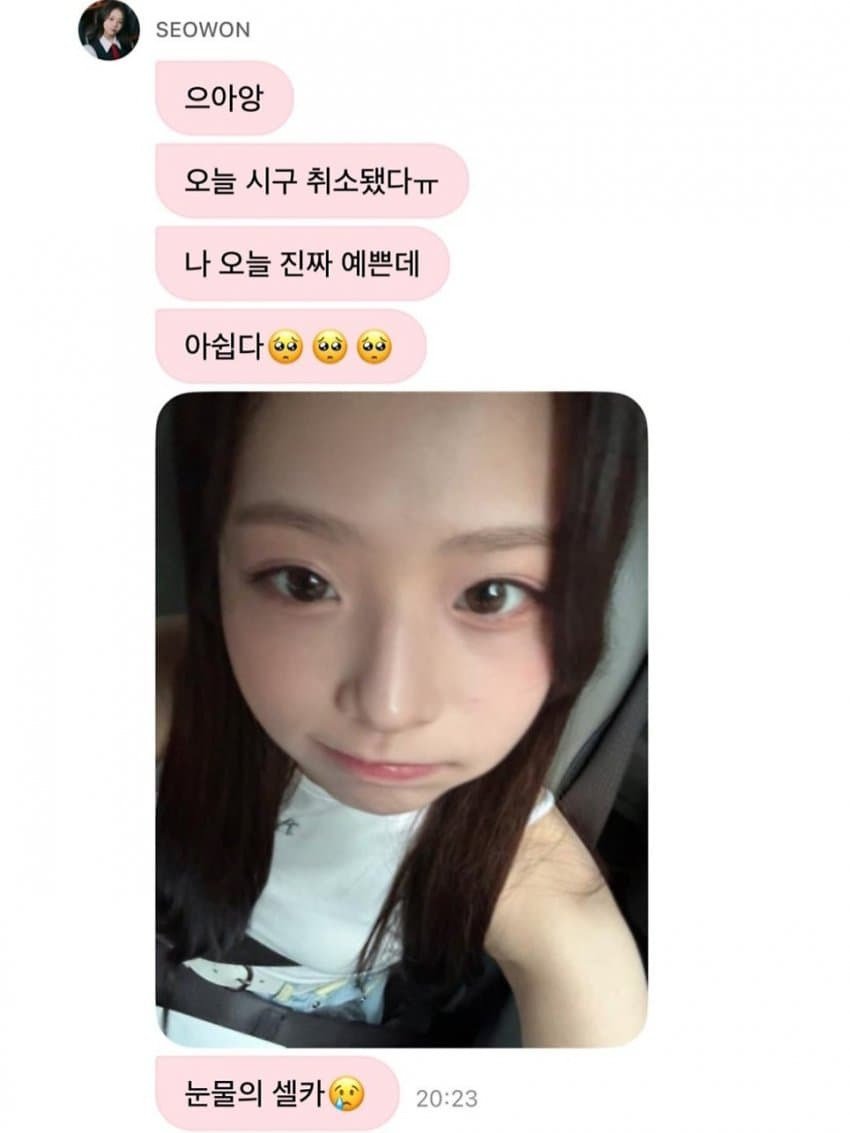Screen dimensions: 850x1133
Task: Open SEOWON's profile avatar
Action: pyautogui.click(x=108, y=30)
